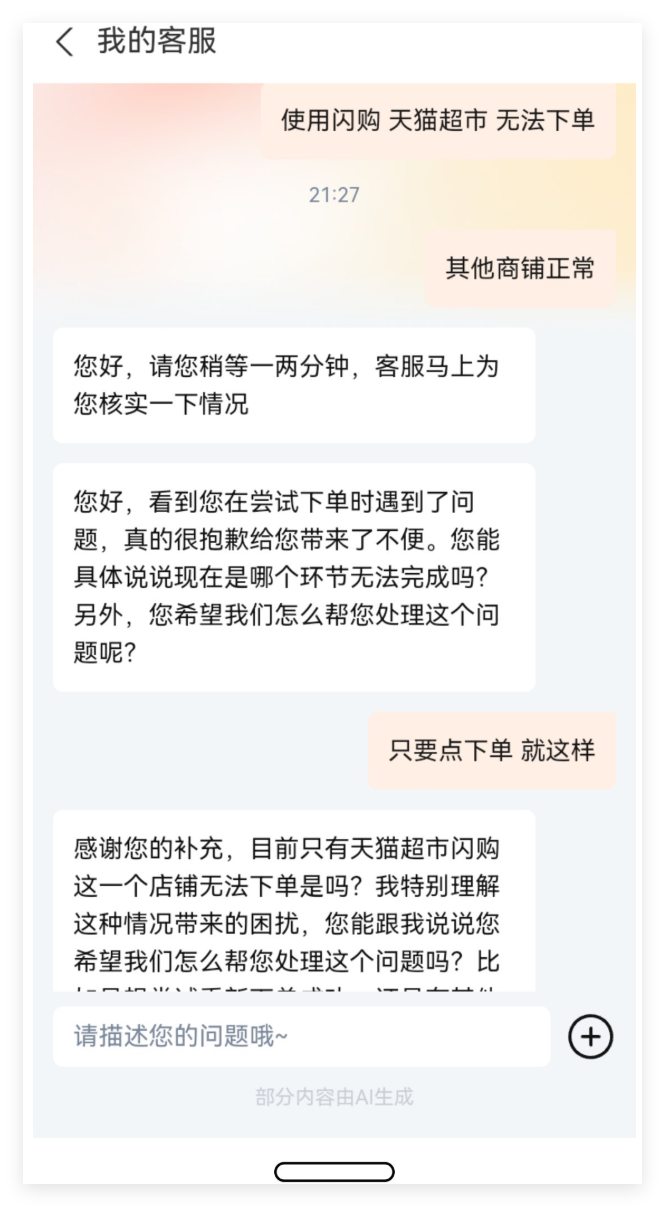
Task: Go back from 我的客服
Action: click(65, 43)
